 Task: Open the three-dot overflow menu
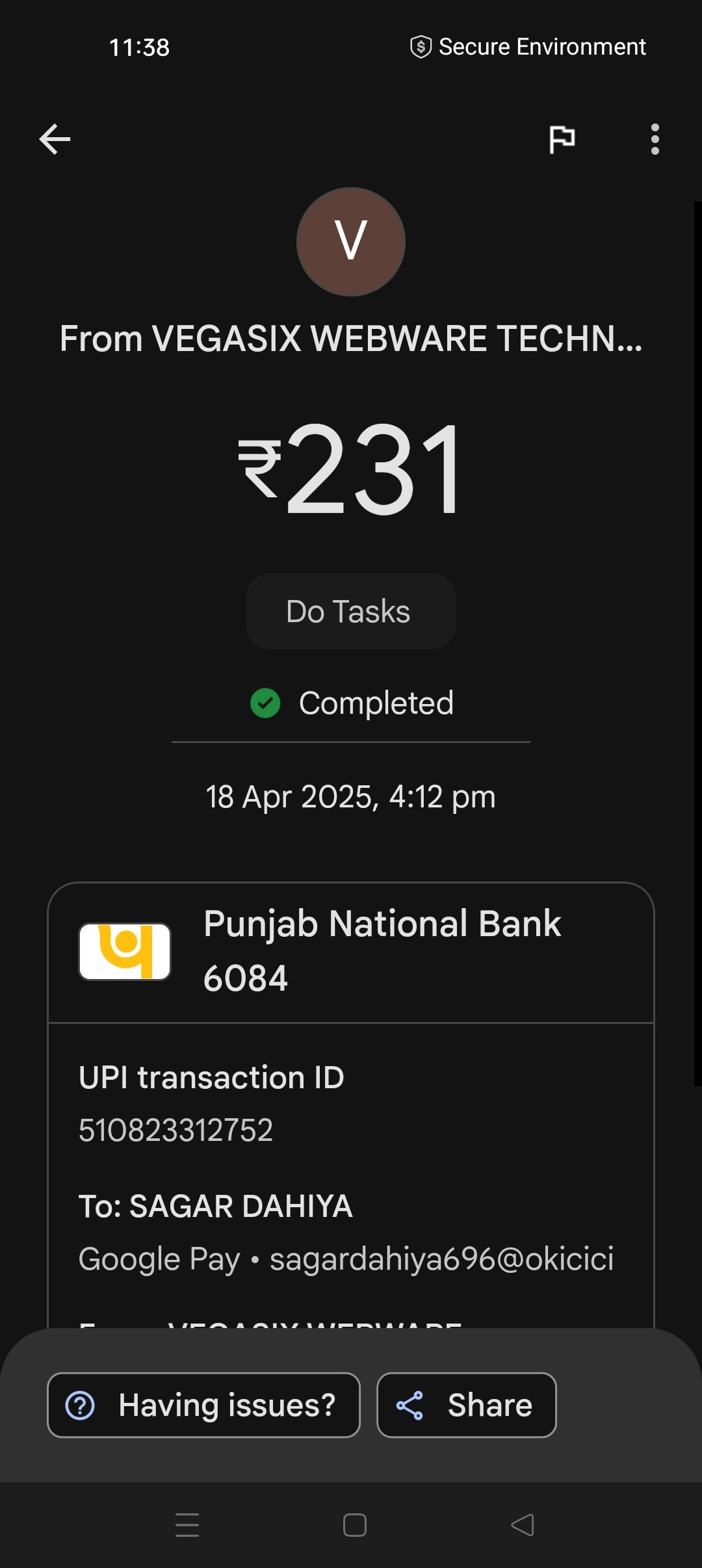[655, 139]
